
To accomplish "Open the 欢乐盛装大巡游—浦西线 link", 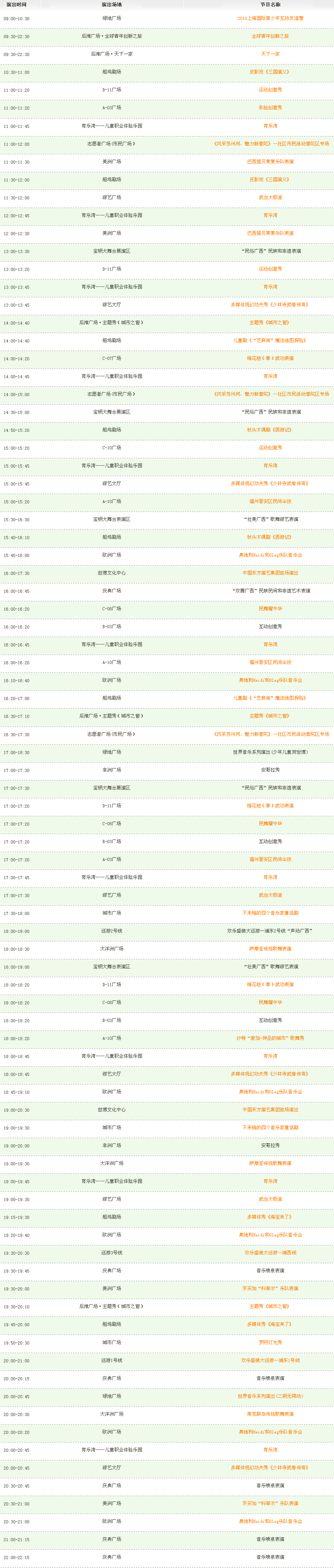I will tap(270, 1253).
